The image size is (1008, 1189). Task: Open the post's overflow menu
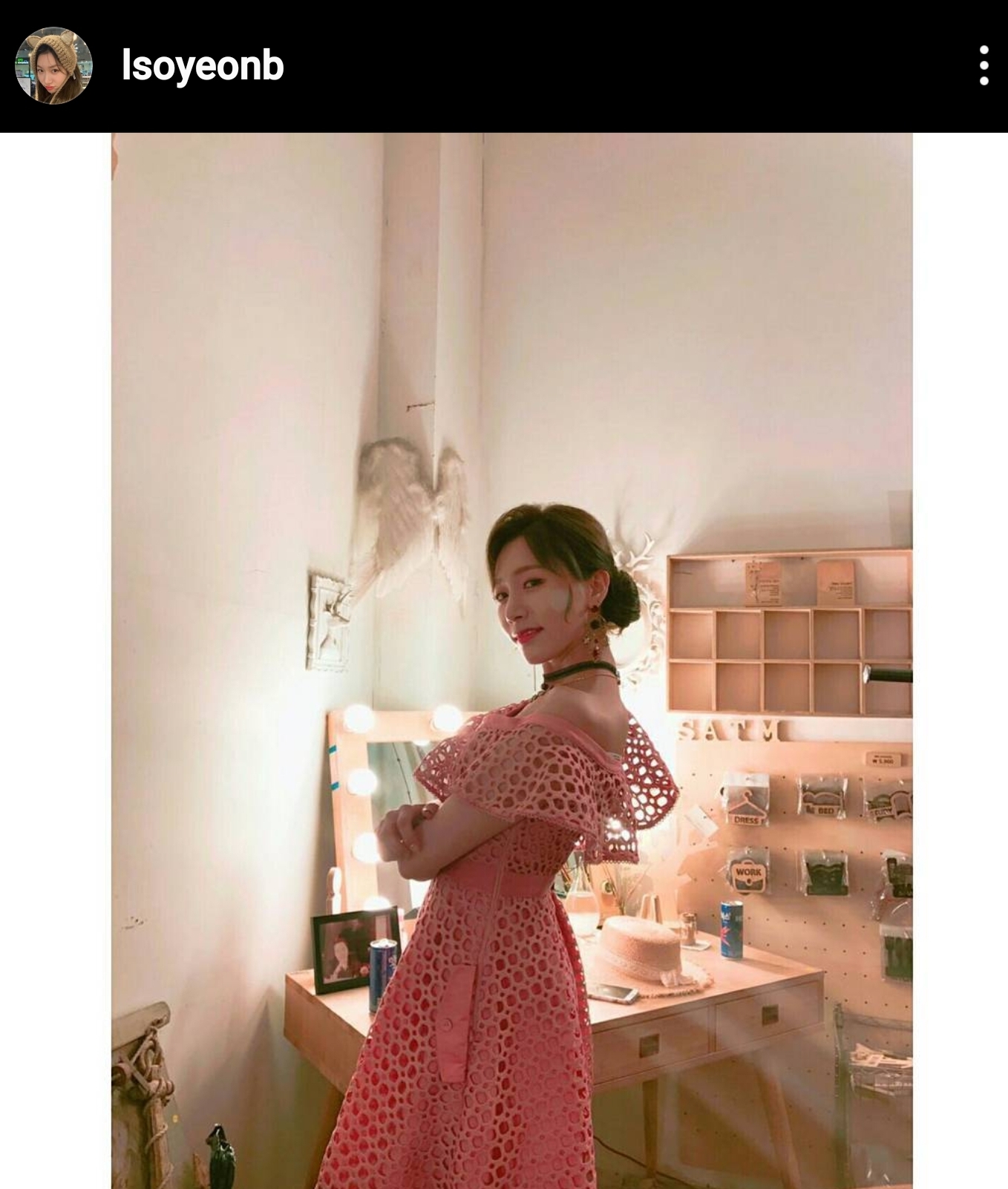984,65
